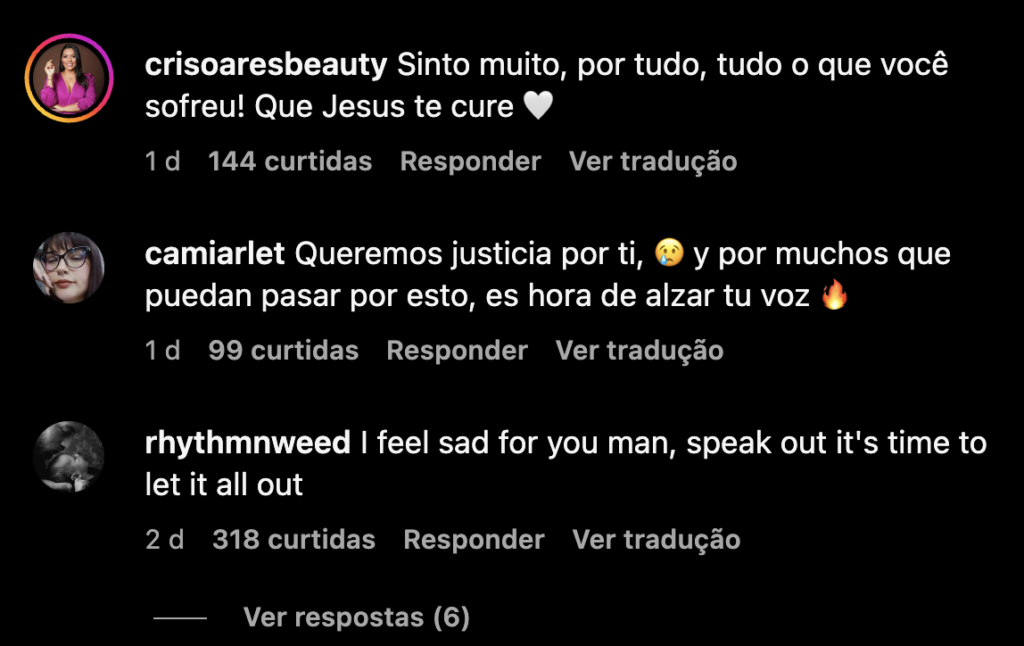Open crisoaresbeauty's profile picture

click(69, 78)
